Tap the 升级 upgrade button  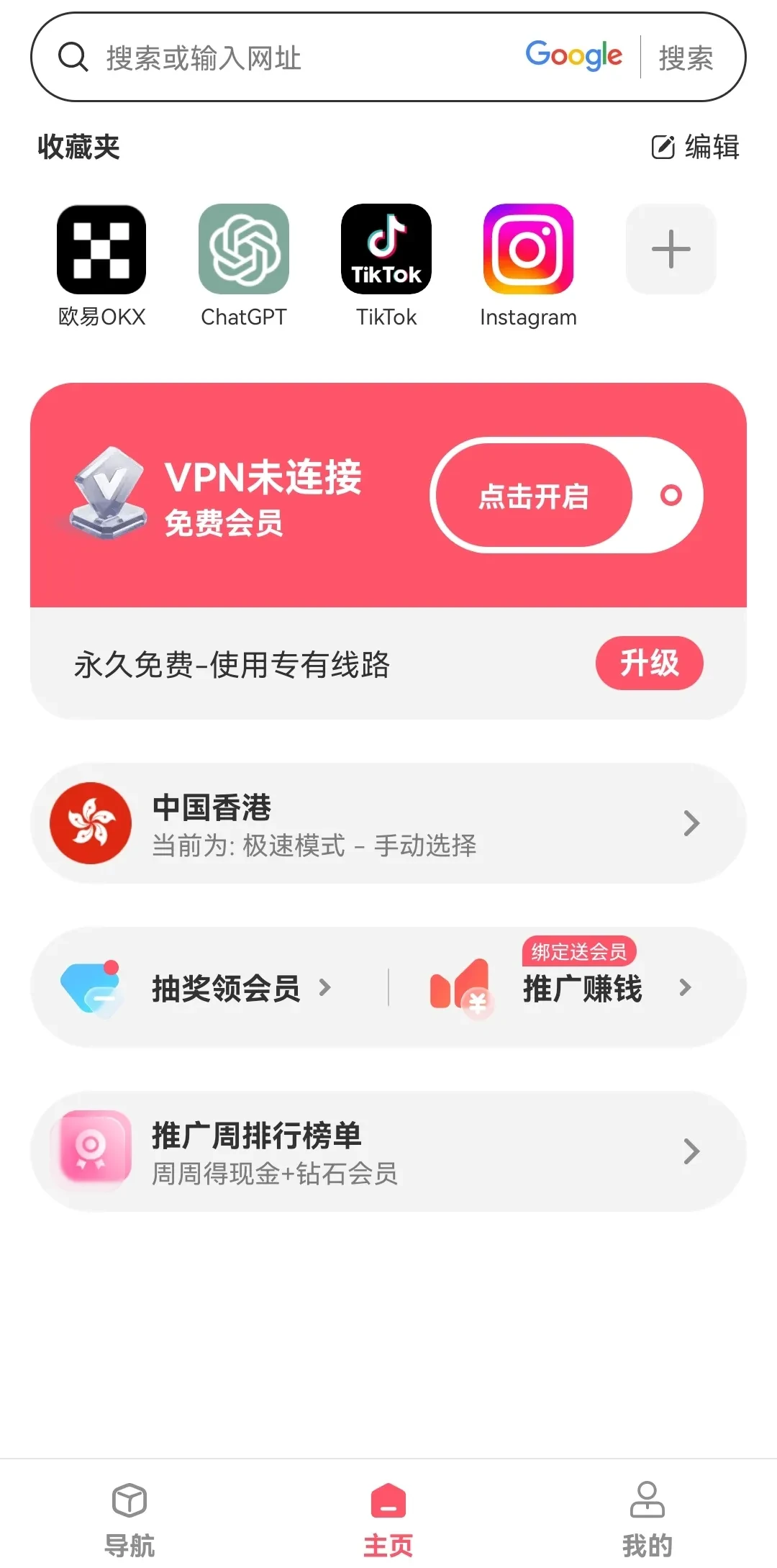(649, 663)
